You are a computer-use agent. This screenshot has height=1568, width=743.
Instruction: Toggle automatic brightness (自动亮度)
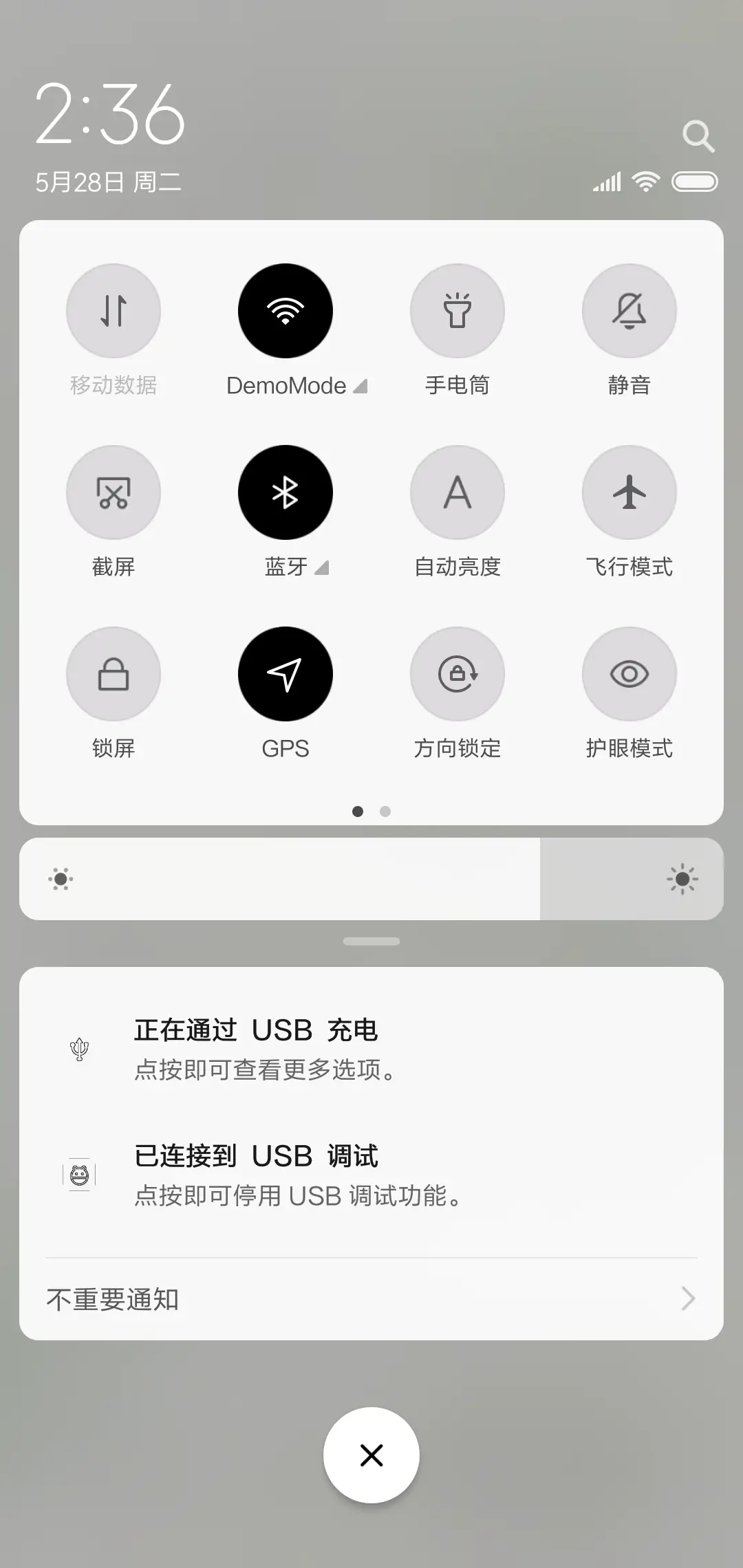tap(457, 492)
